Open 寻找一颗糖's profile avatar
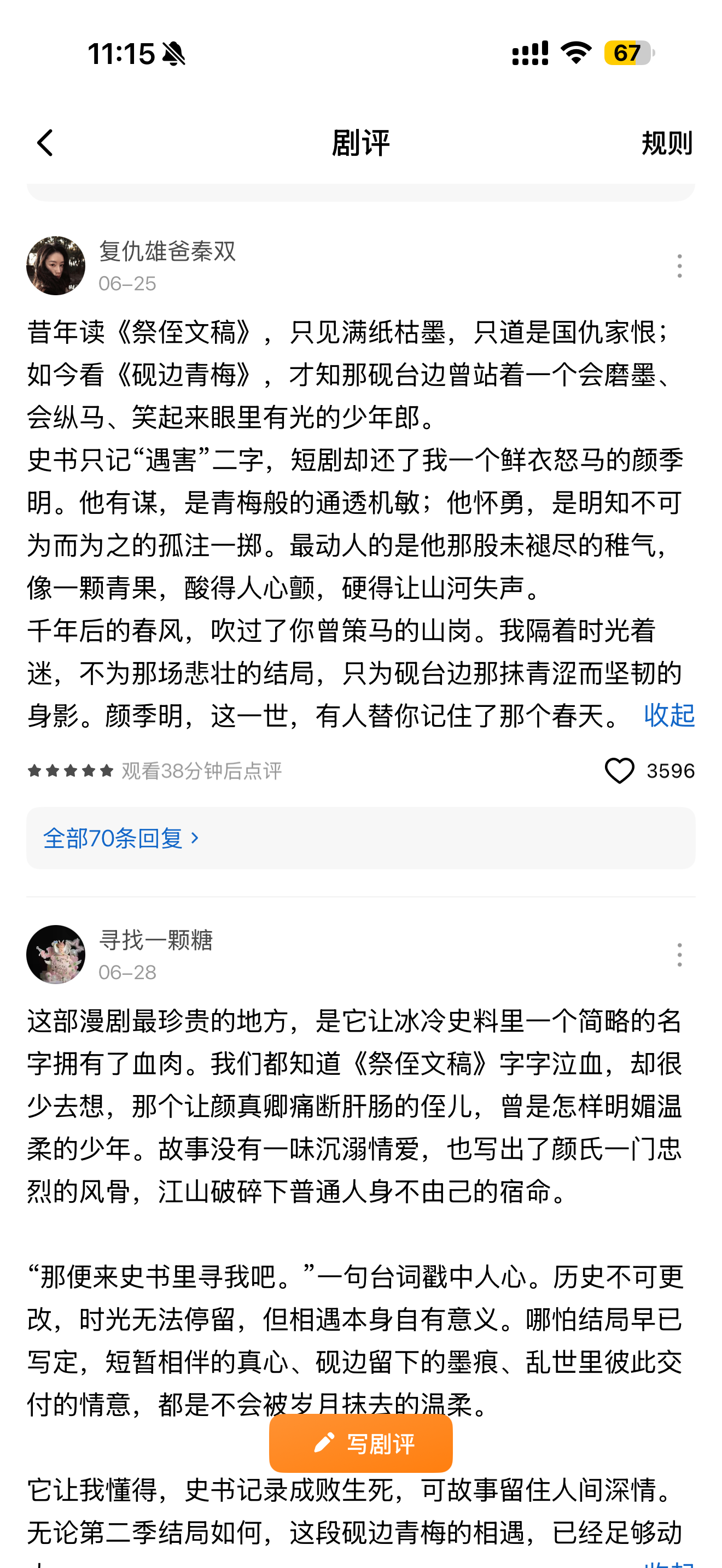The height and width of the screenshot is (1568, 722). pos(56,955)
